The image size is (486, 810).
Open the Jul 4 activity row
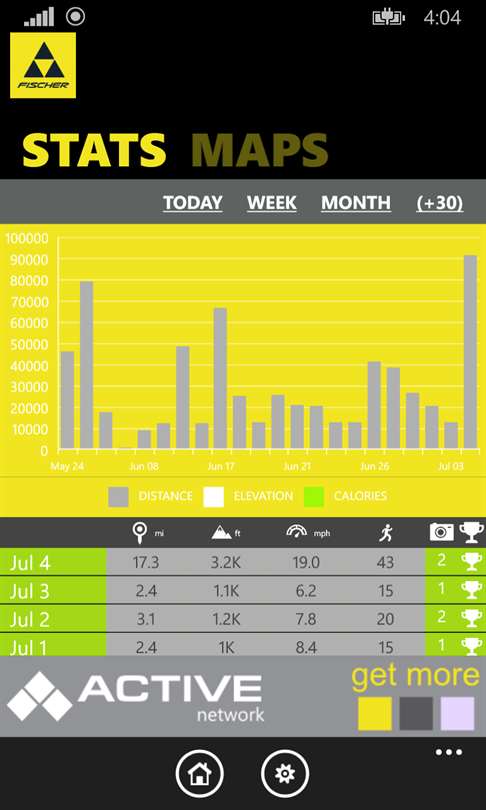[x=243, y=562]
